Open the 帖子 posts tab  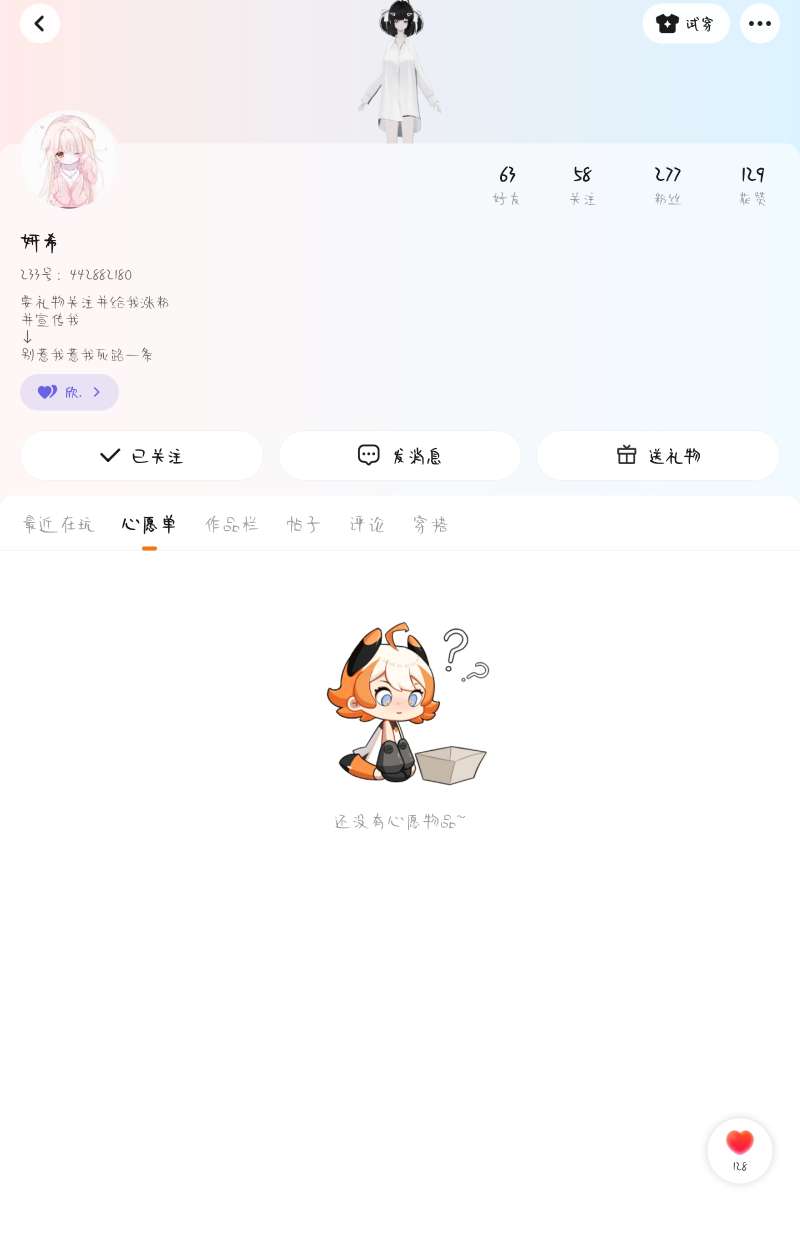(x=303, y=524)
